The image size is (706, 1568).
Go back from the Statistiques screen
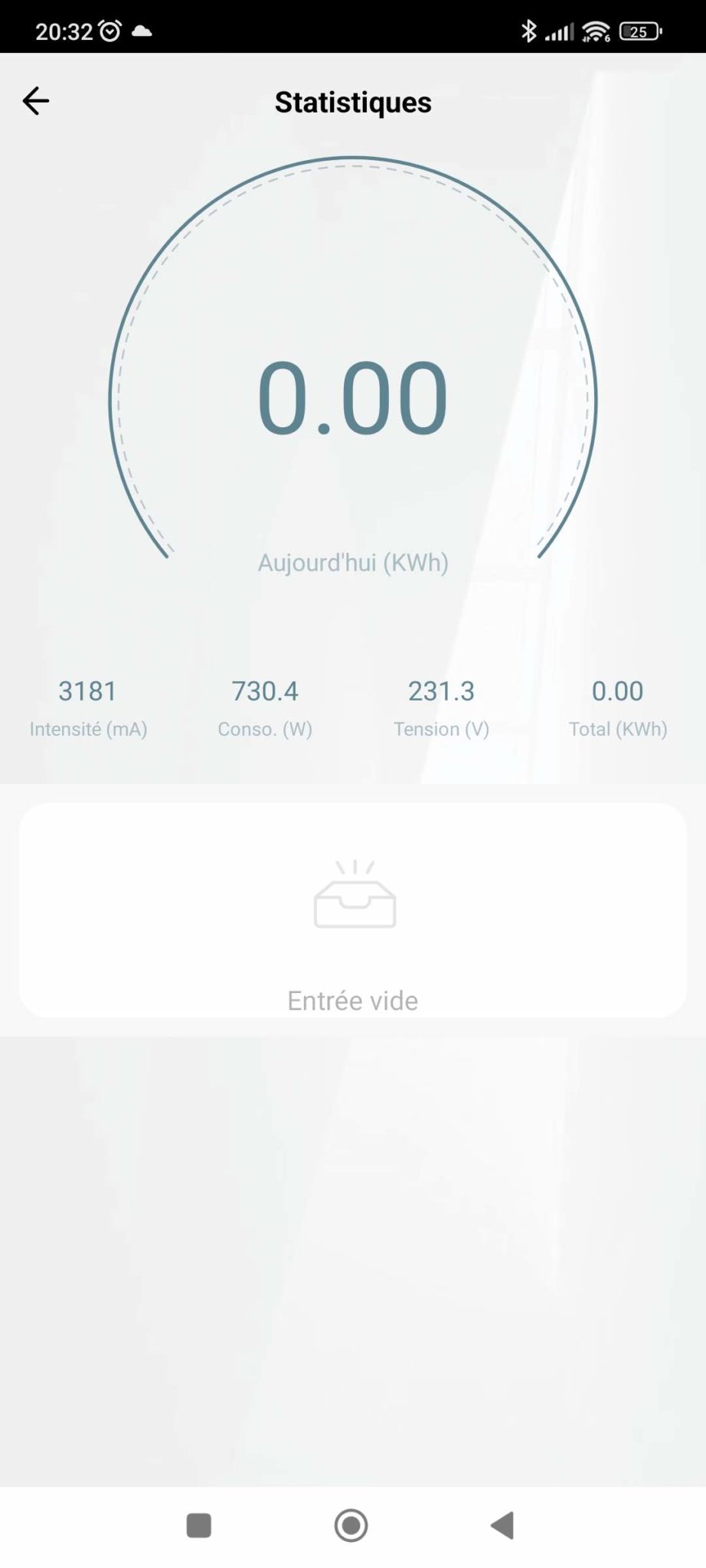(x=36, y=101)
